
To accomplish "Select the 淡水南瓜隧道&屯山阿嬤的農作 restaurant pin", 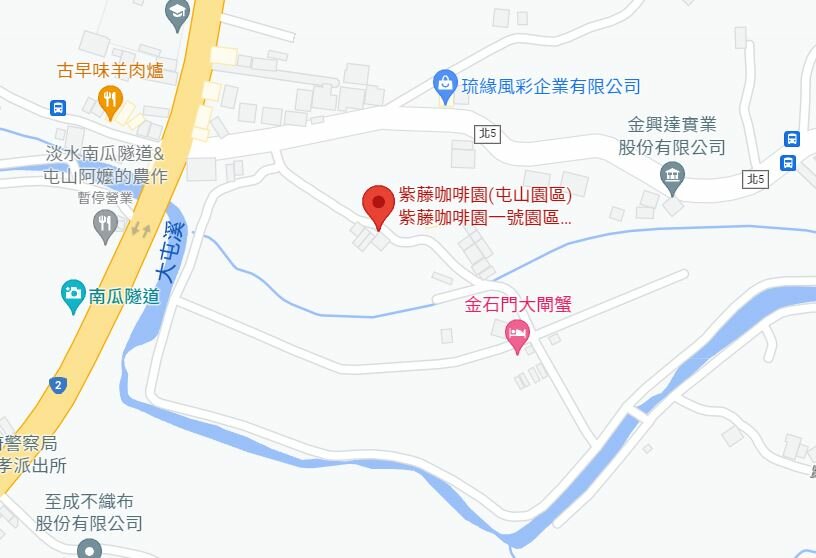I will (x=105, y=226).
